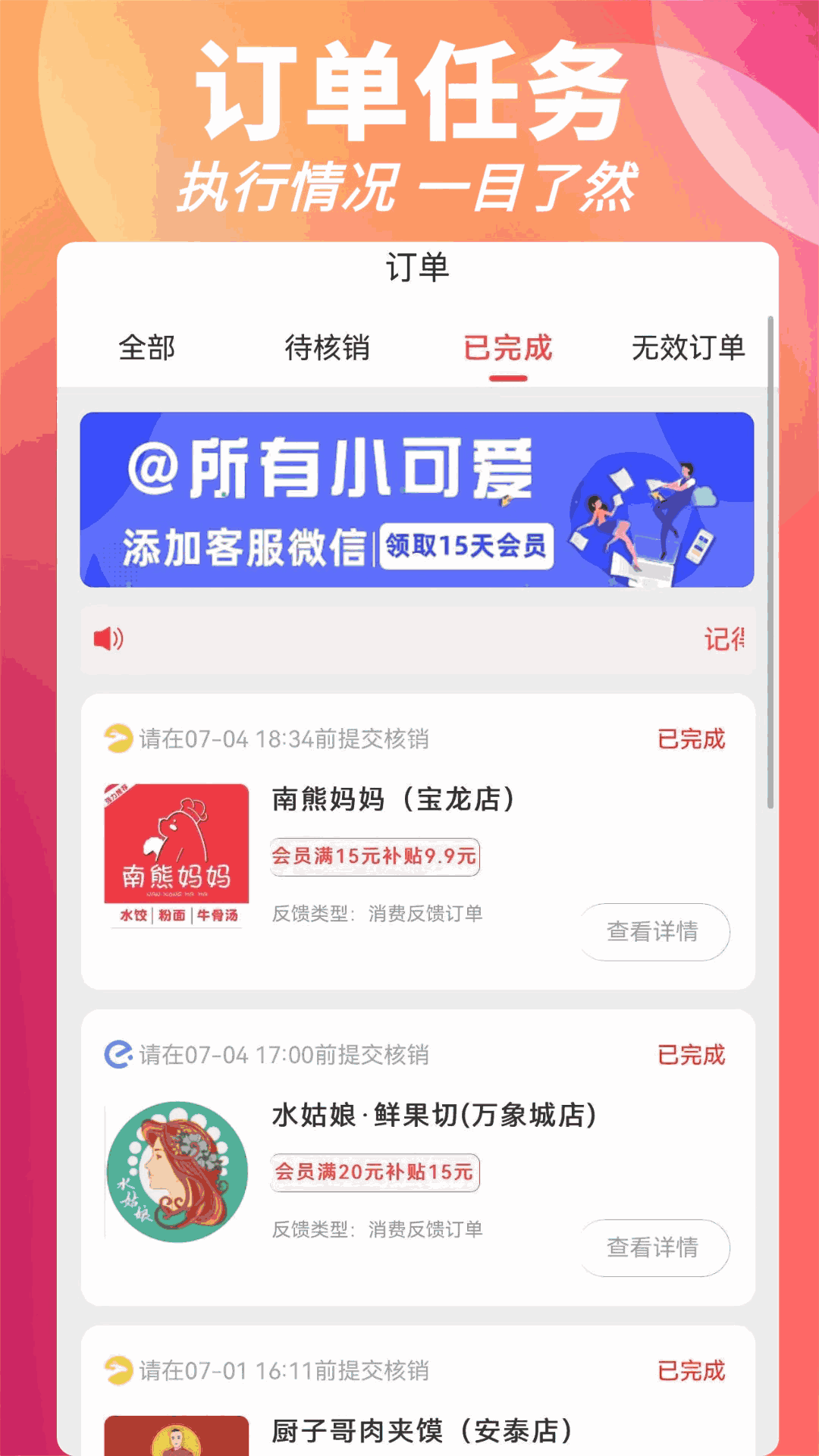Click 查看详情 on 南熊妈妈 order

[655, 932]
